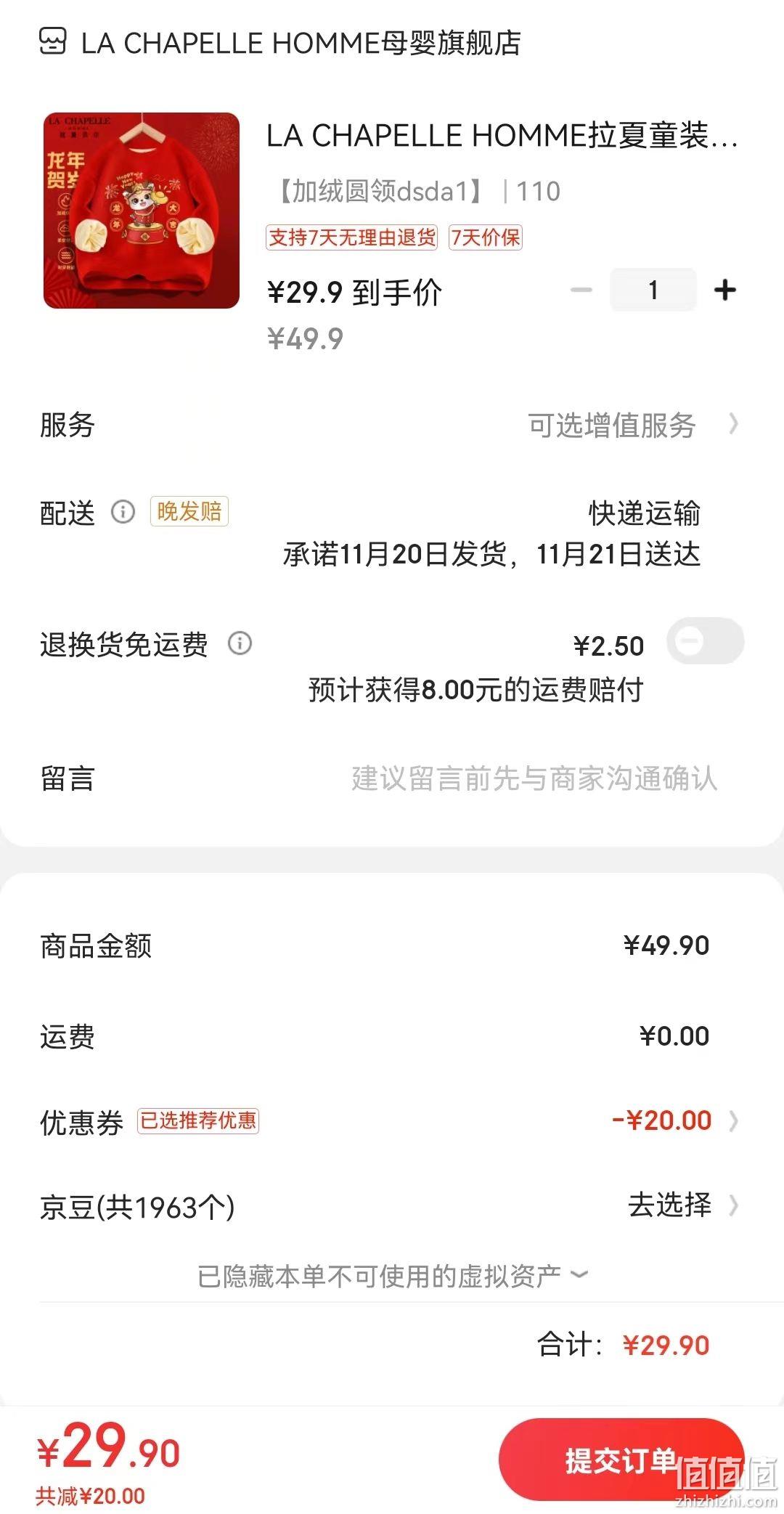This screenshot has width=784, height=1514.
Task: Submit order with 提交订单 button
Action: point(621,1460)
